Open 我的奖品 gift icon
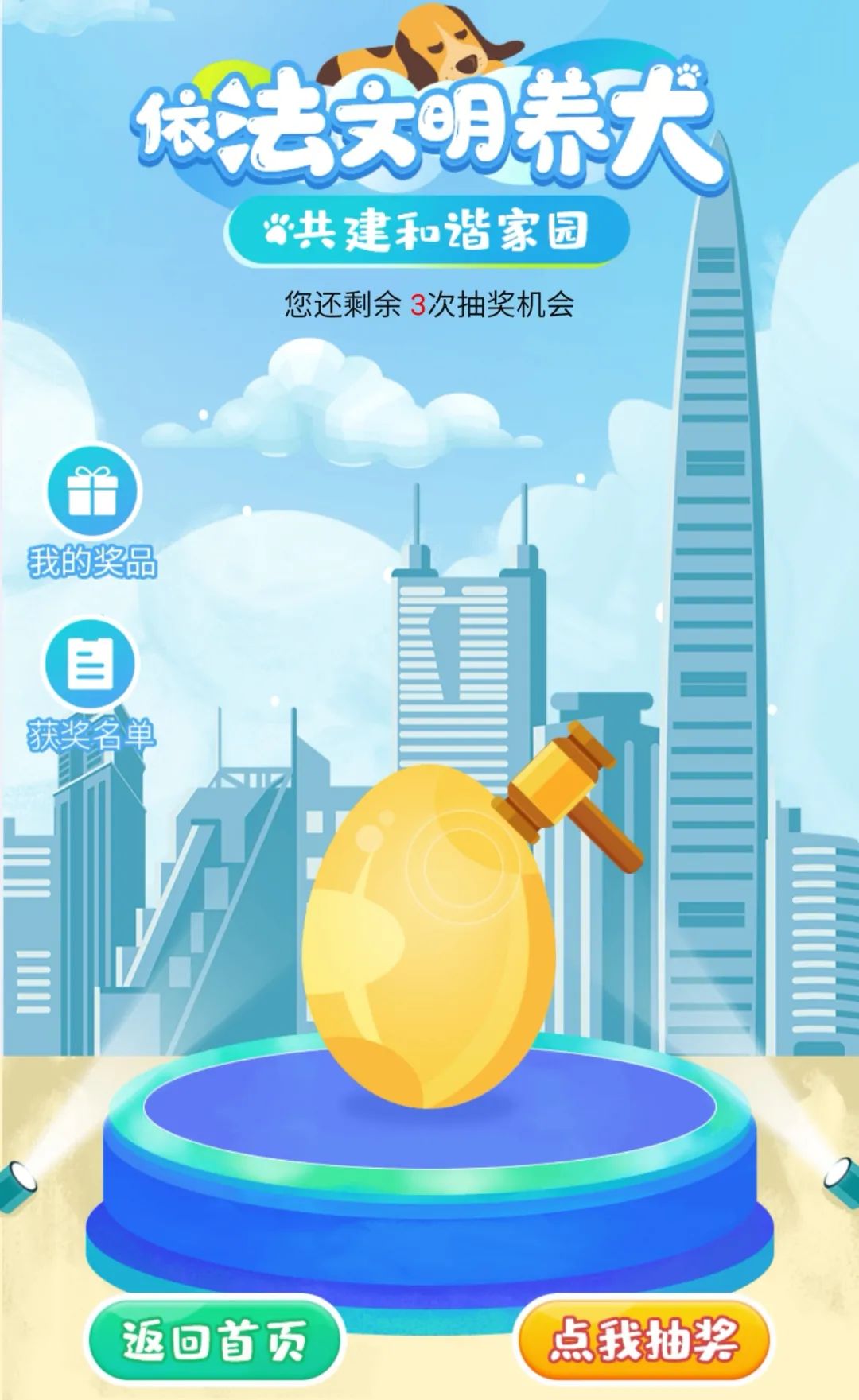Screen dimensions: 859x1400 pyautogui.click(x=92, y=491)
